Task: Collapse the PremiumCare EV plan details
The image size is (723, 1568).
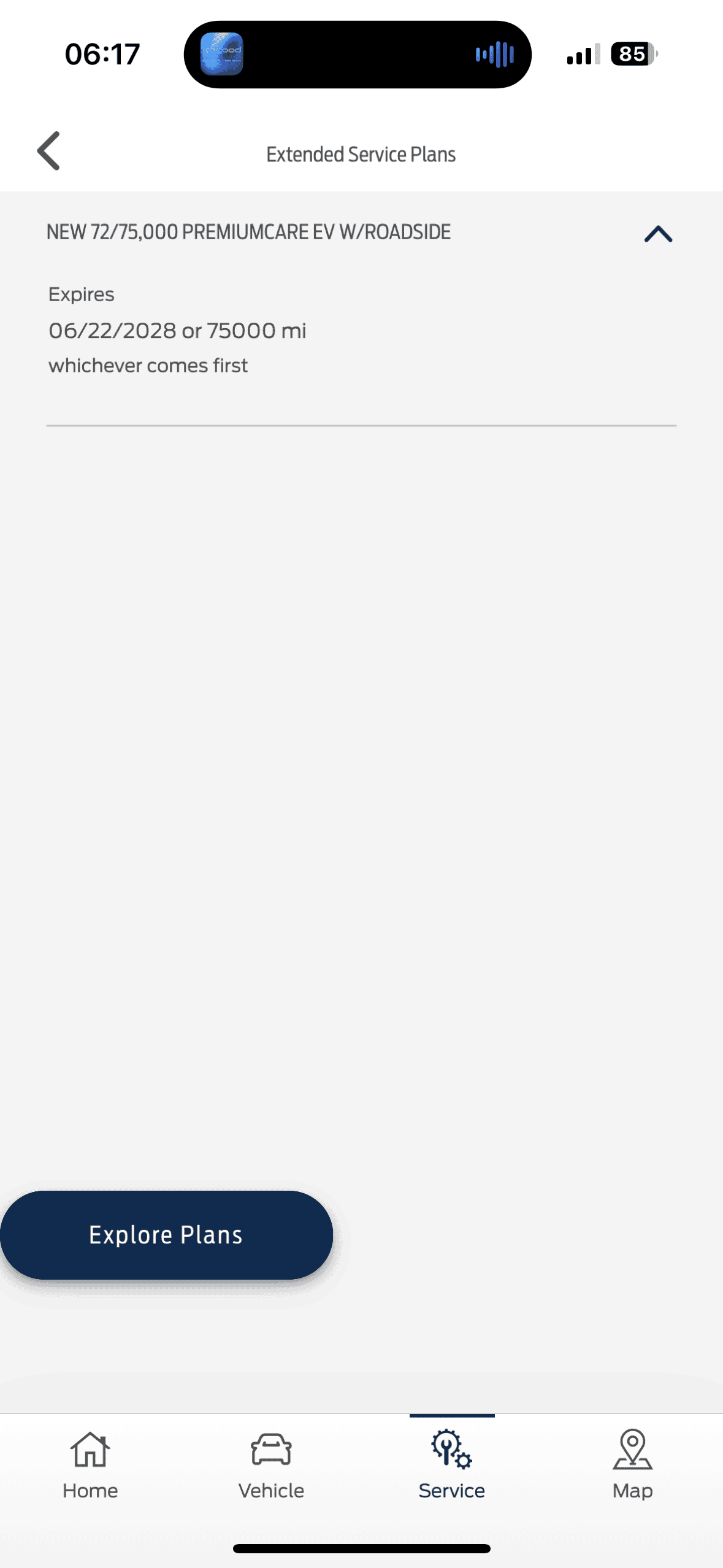Action: tap(658, 234)
